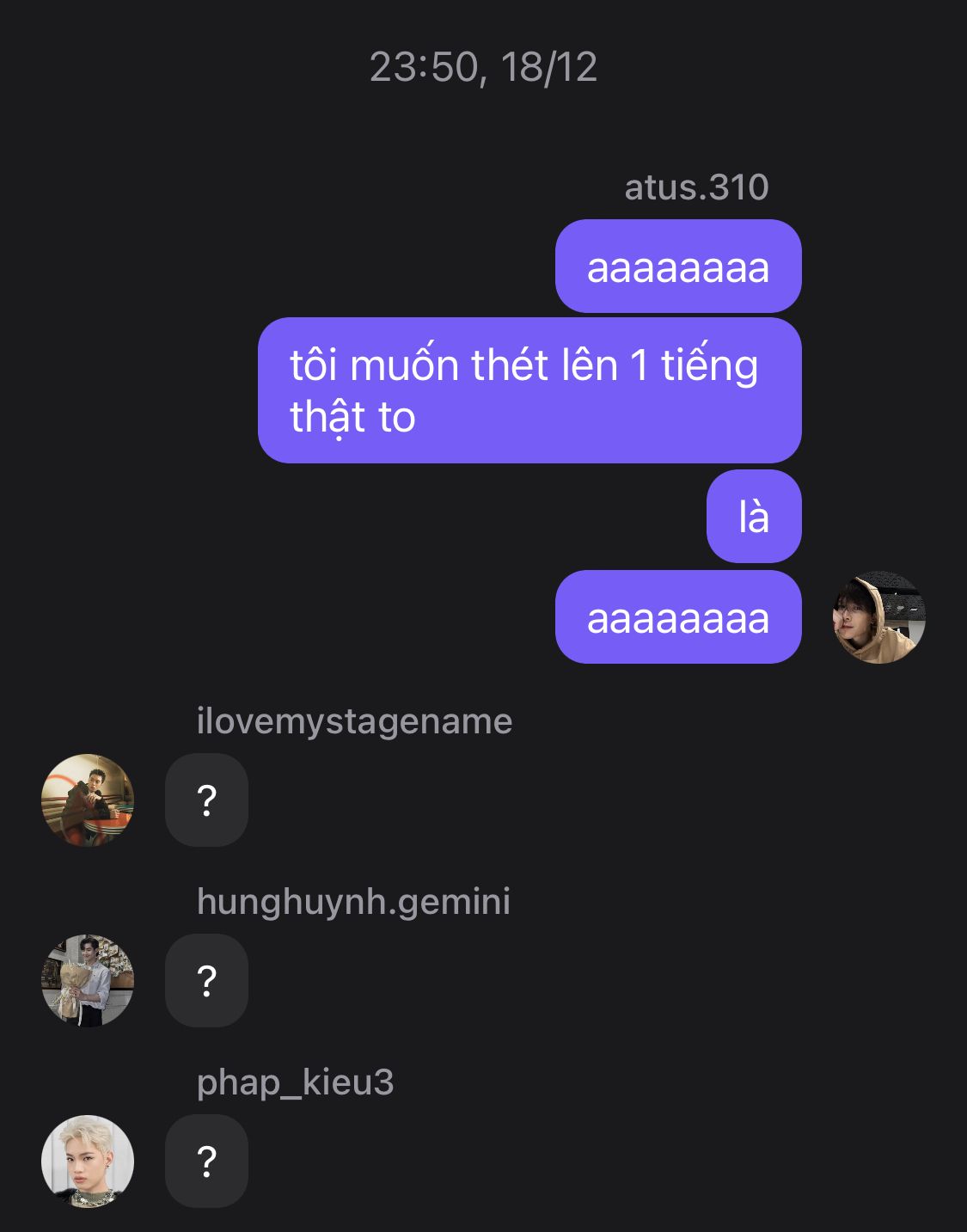
Task: View ilovemystagename's profile avatar
Action: pos(88,800)
